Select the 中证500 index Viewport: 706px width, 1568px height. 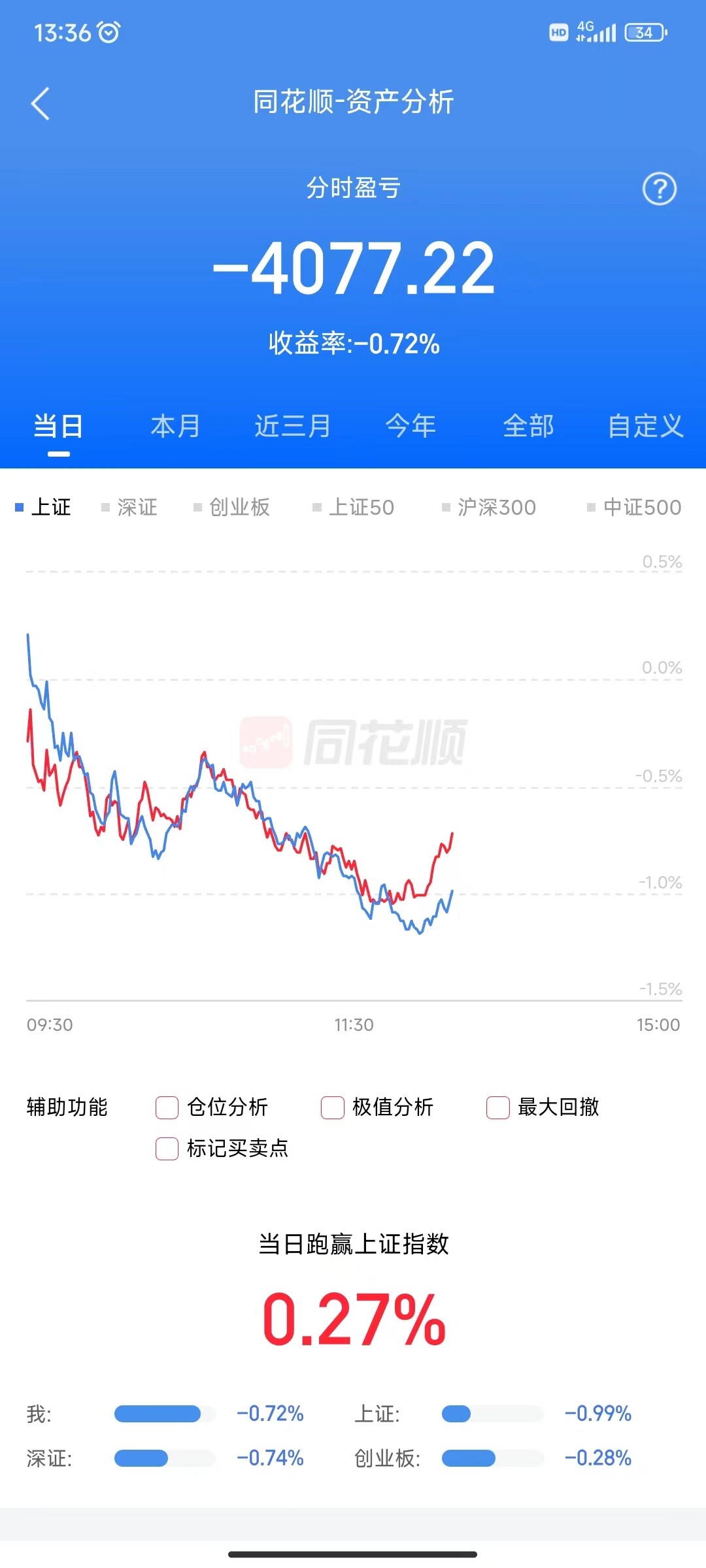[x=634, y=507]
